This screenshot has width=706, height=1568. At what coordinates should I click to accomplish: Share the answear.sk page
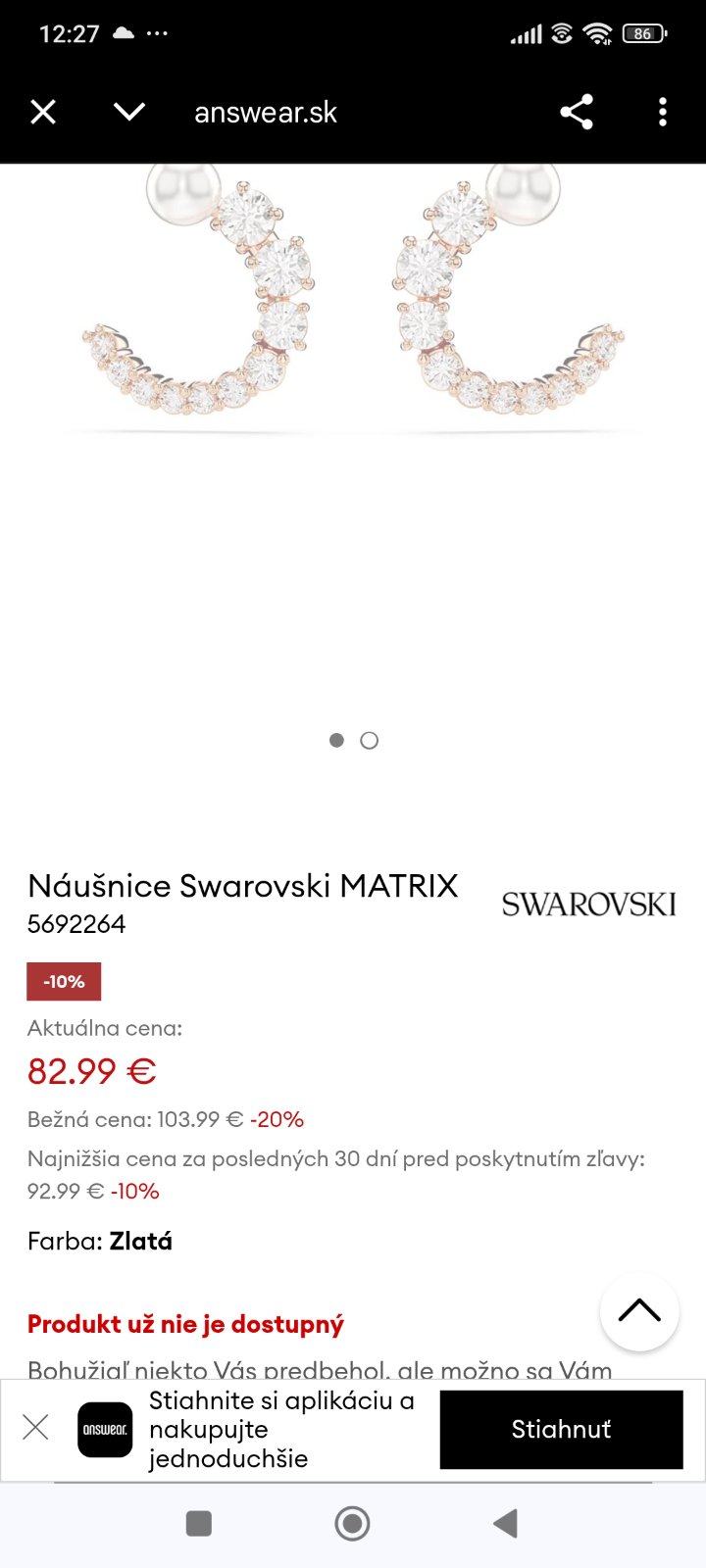(577, 113)
